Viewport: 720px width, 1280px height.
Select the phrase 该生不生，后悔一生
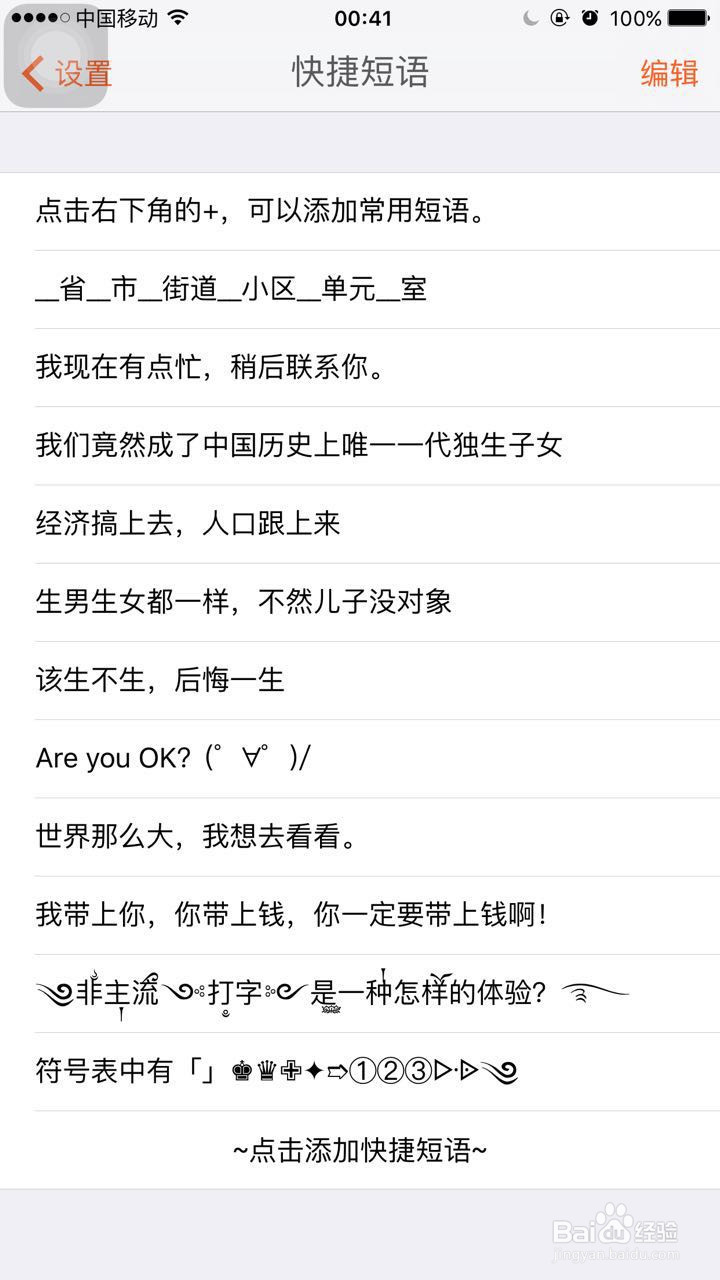tap(160, 681)
